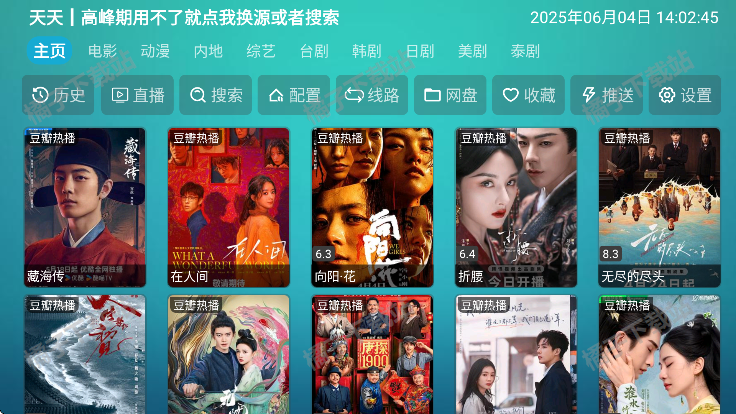Switch to the 台剧 tab
The image size is (736, 414).
pos(314,51)
